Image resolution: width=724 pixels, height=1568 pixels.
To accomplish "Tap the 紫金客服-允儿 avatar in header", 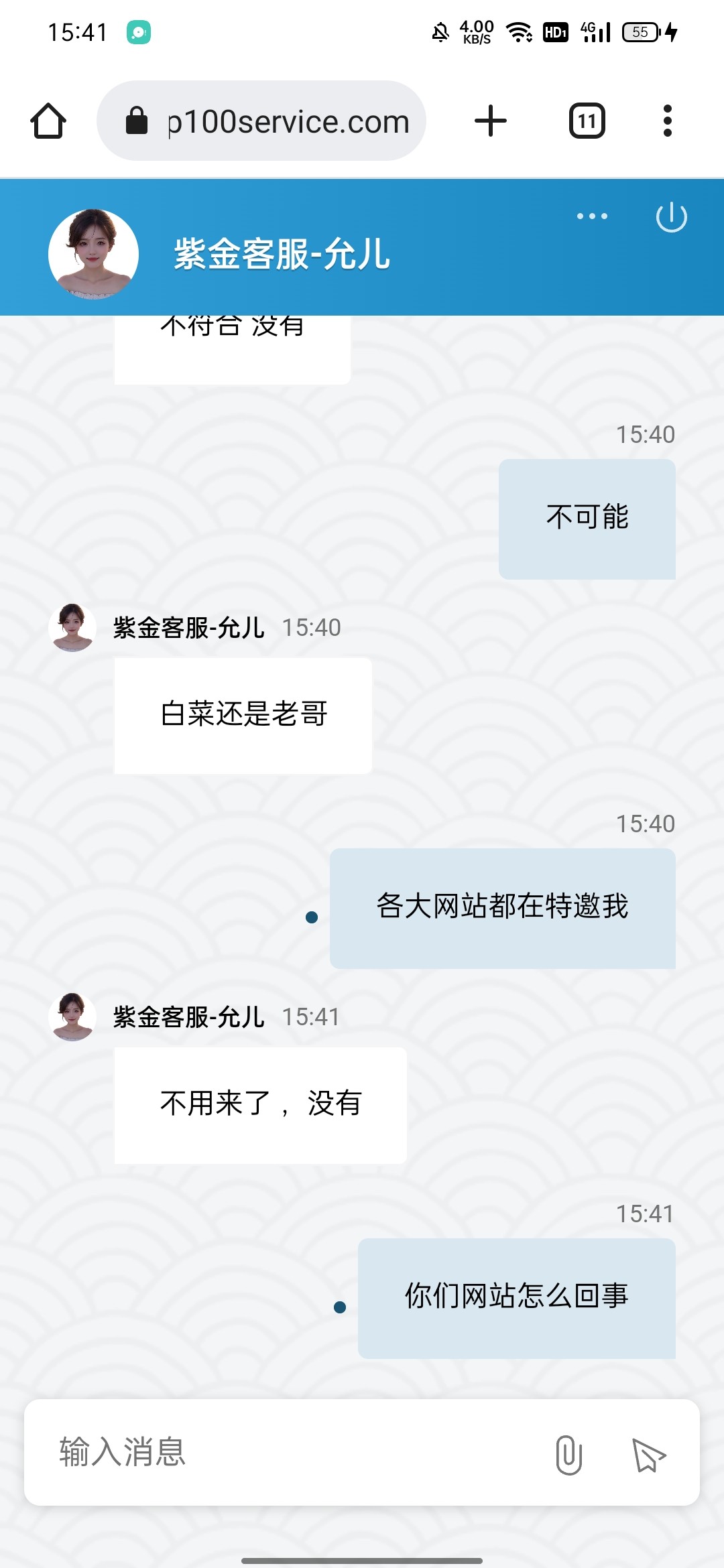I will 93,254.
